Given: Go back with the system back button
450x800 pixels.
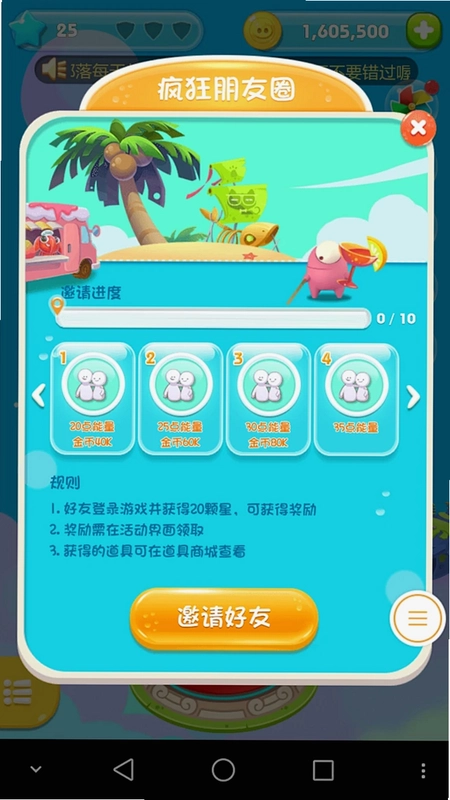Looking at the screenshot, I should (x=124, y=769).
